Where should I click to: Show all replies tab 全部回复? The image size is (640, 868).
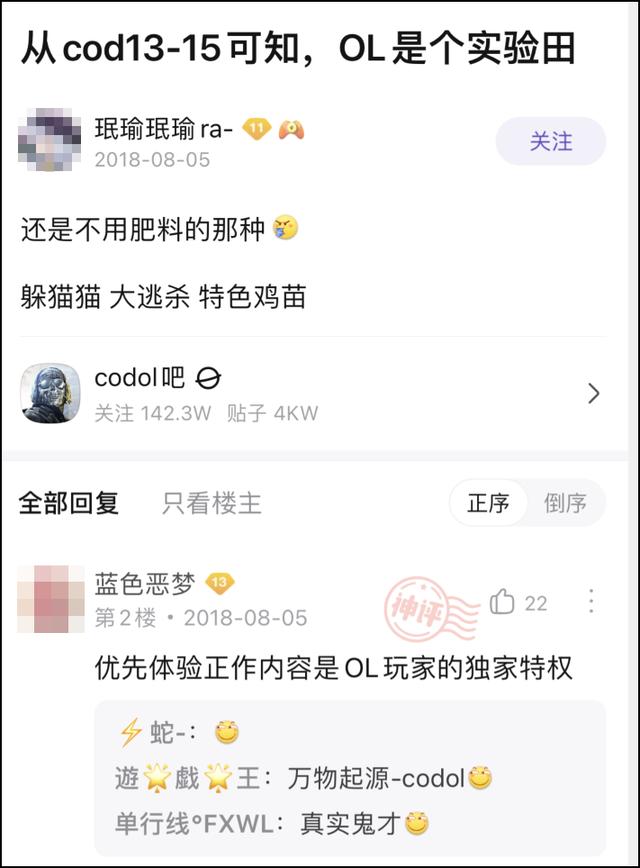tap(69, 503)
